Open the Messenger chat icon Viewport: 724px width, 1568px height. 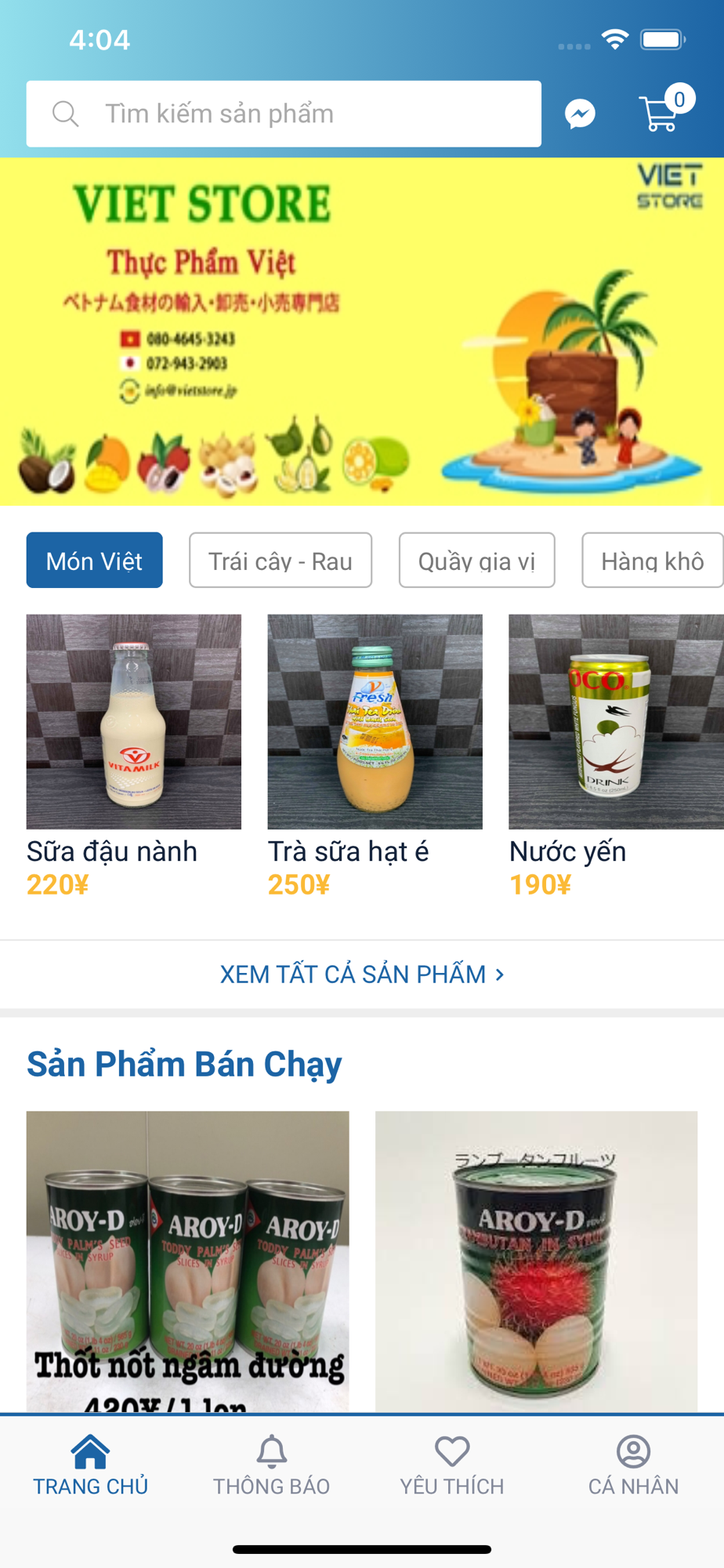click(x=580, y=114)
